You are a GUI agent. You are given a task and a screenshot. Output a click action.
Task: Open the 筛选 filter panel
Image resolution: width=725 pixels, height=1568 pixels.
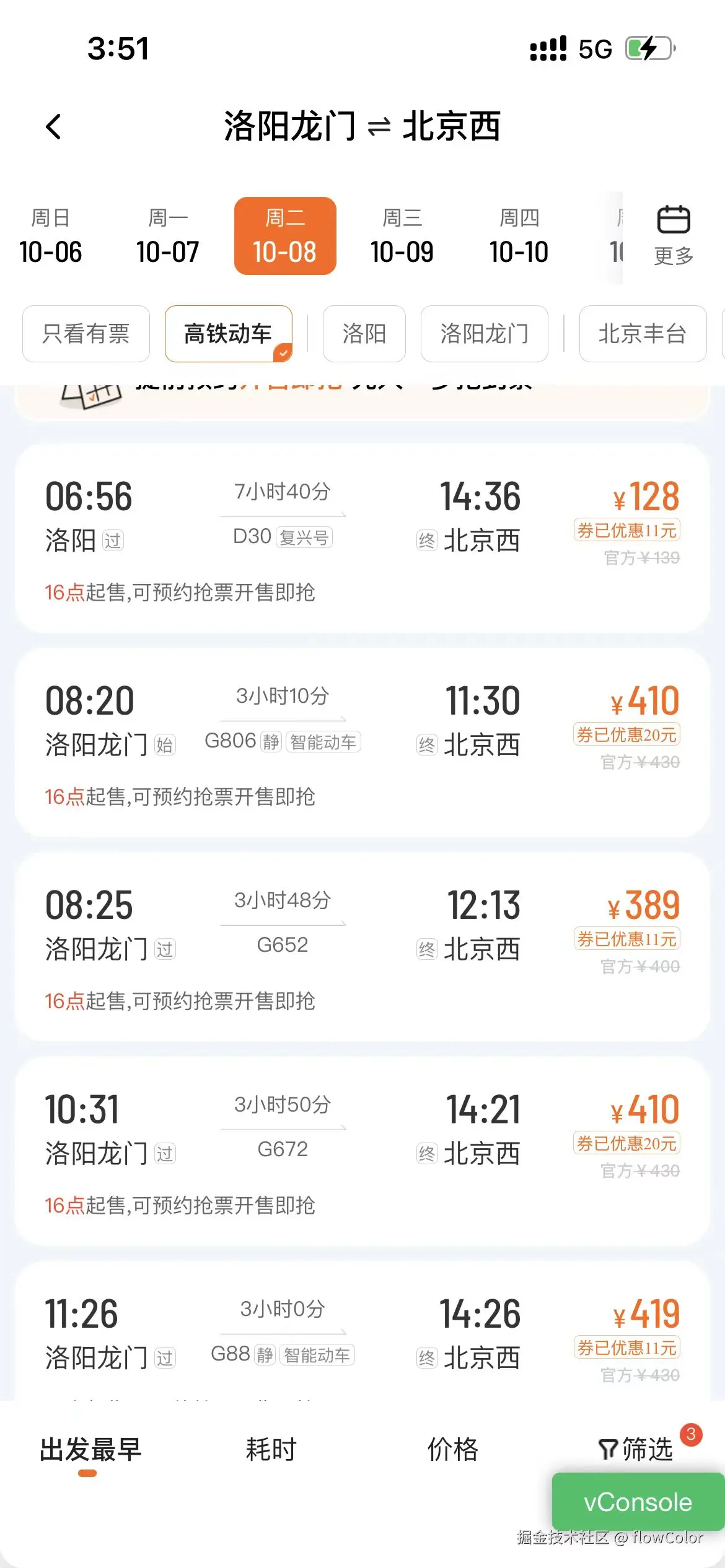[x=638, y=1449]
